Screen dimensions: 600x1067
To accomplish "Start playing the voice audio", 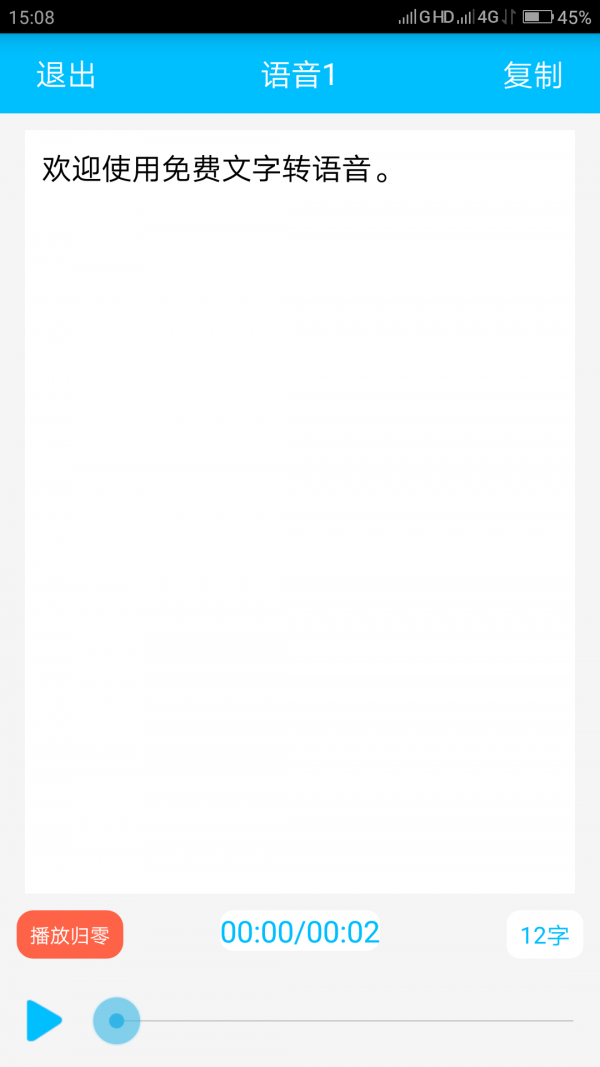I will pos(44,1020).
